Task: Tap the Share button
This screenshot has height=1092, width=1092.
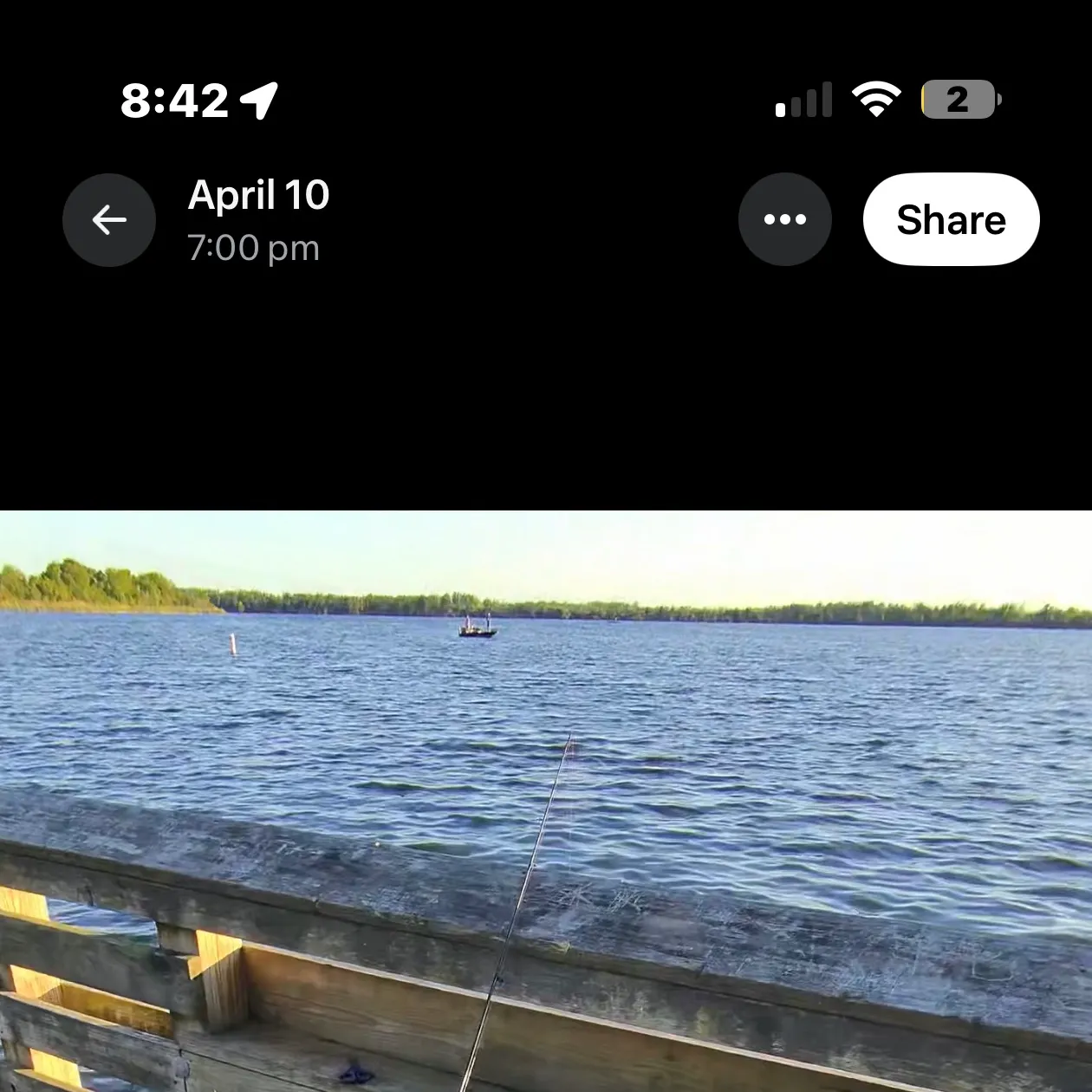Action: click(x=951, y=219)
